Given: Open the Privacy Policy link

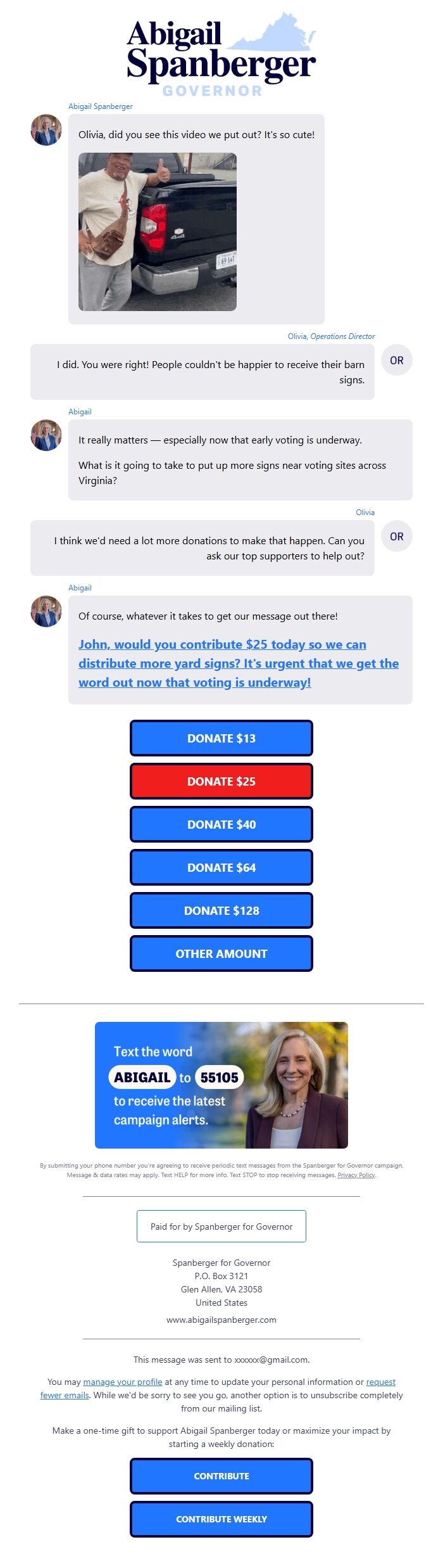Looking at the screenshot, I should [x=356, y=1175].
